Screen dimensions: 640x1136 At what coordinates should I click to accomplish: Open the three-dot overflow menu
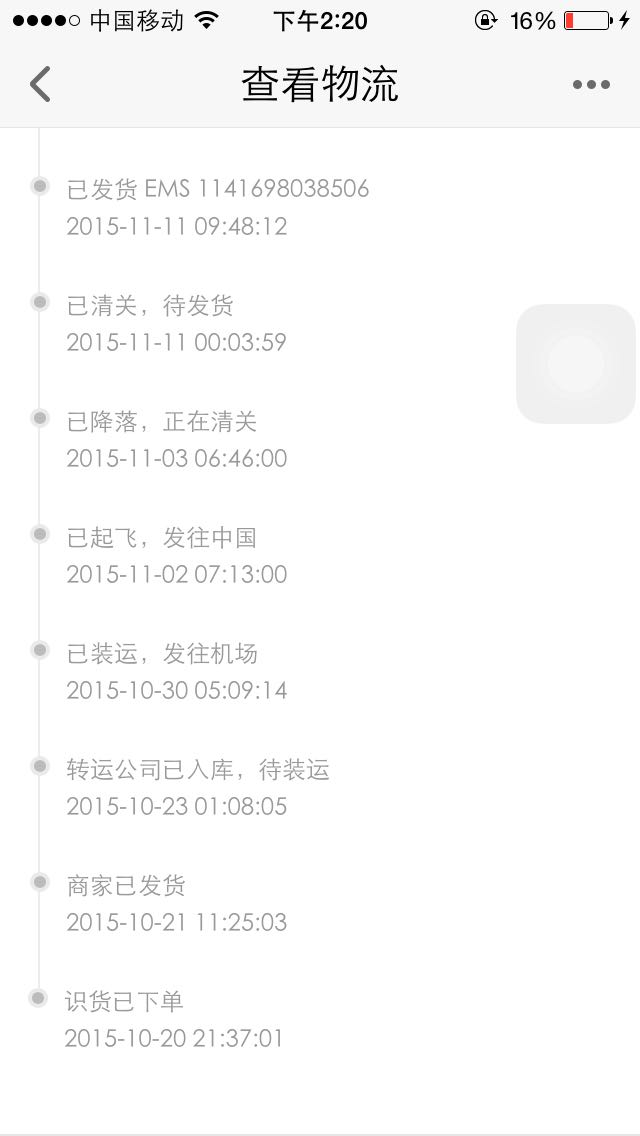click(591, 85)
